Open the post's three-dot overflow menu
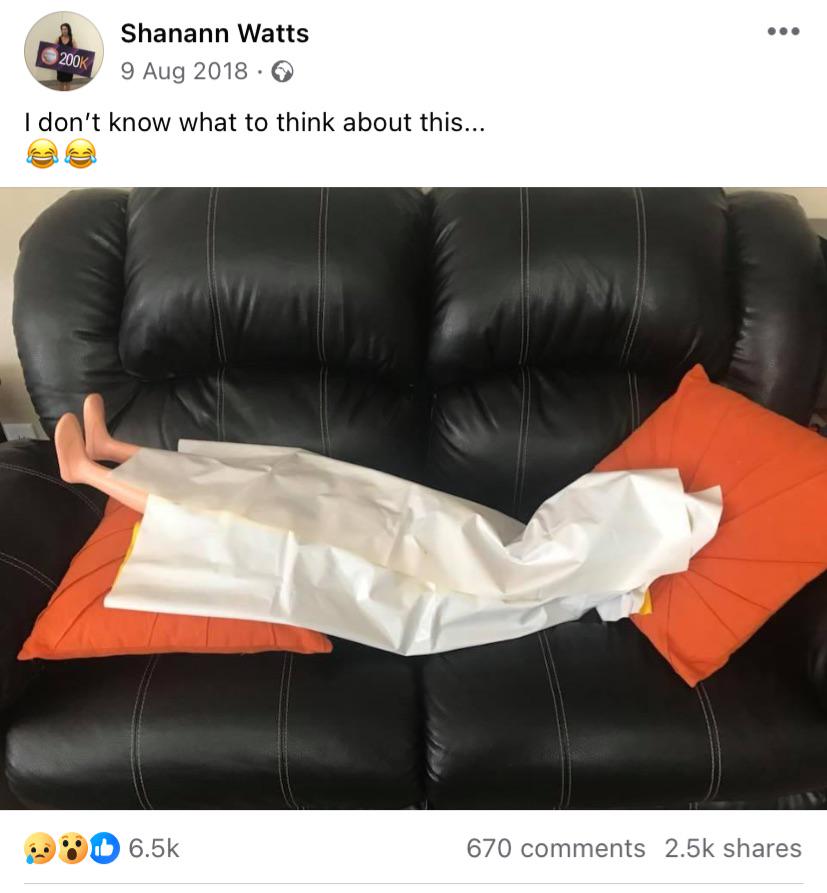Viewport: 827px width, 893px height. pos(783,32)
